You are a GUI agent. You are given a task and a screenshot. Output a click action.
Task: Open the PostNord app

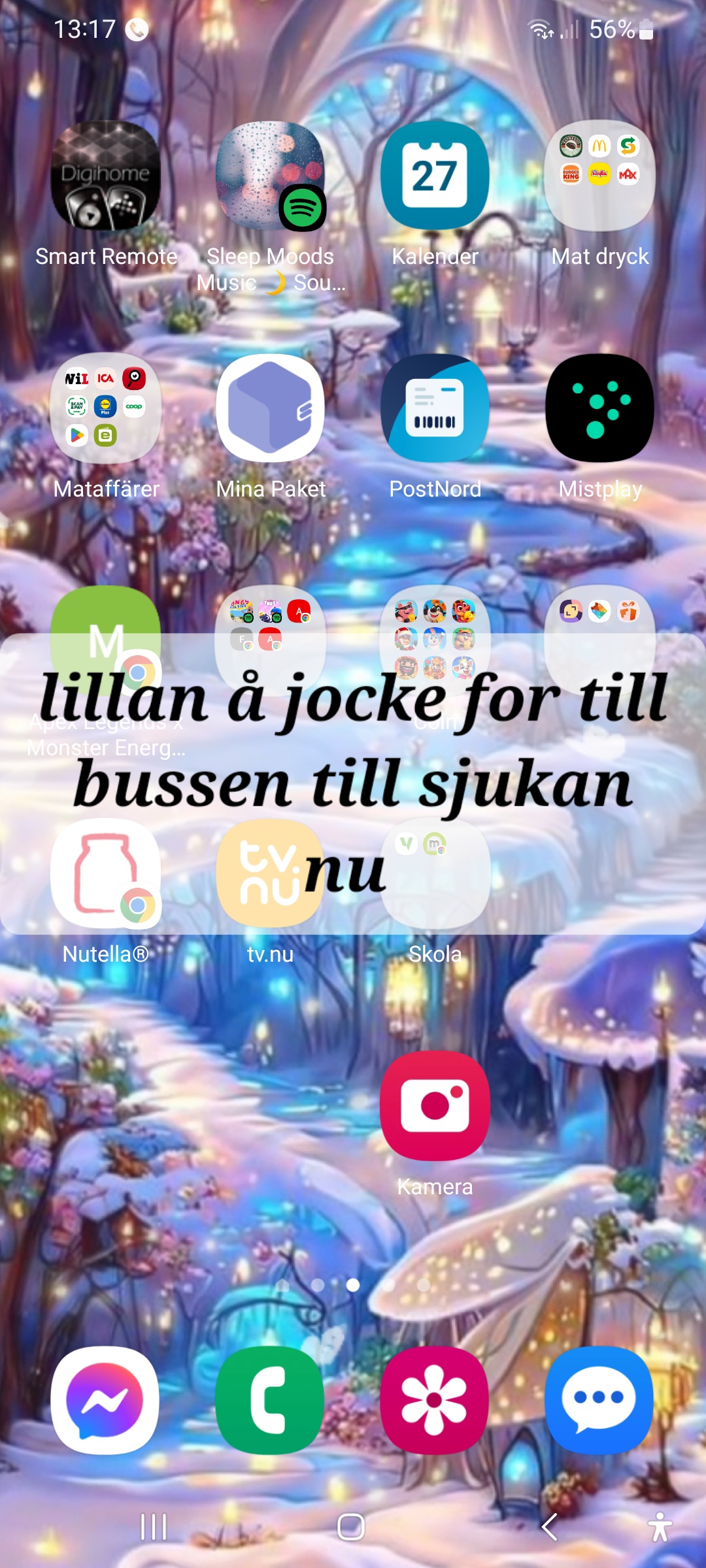click(x=435, y=408)
